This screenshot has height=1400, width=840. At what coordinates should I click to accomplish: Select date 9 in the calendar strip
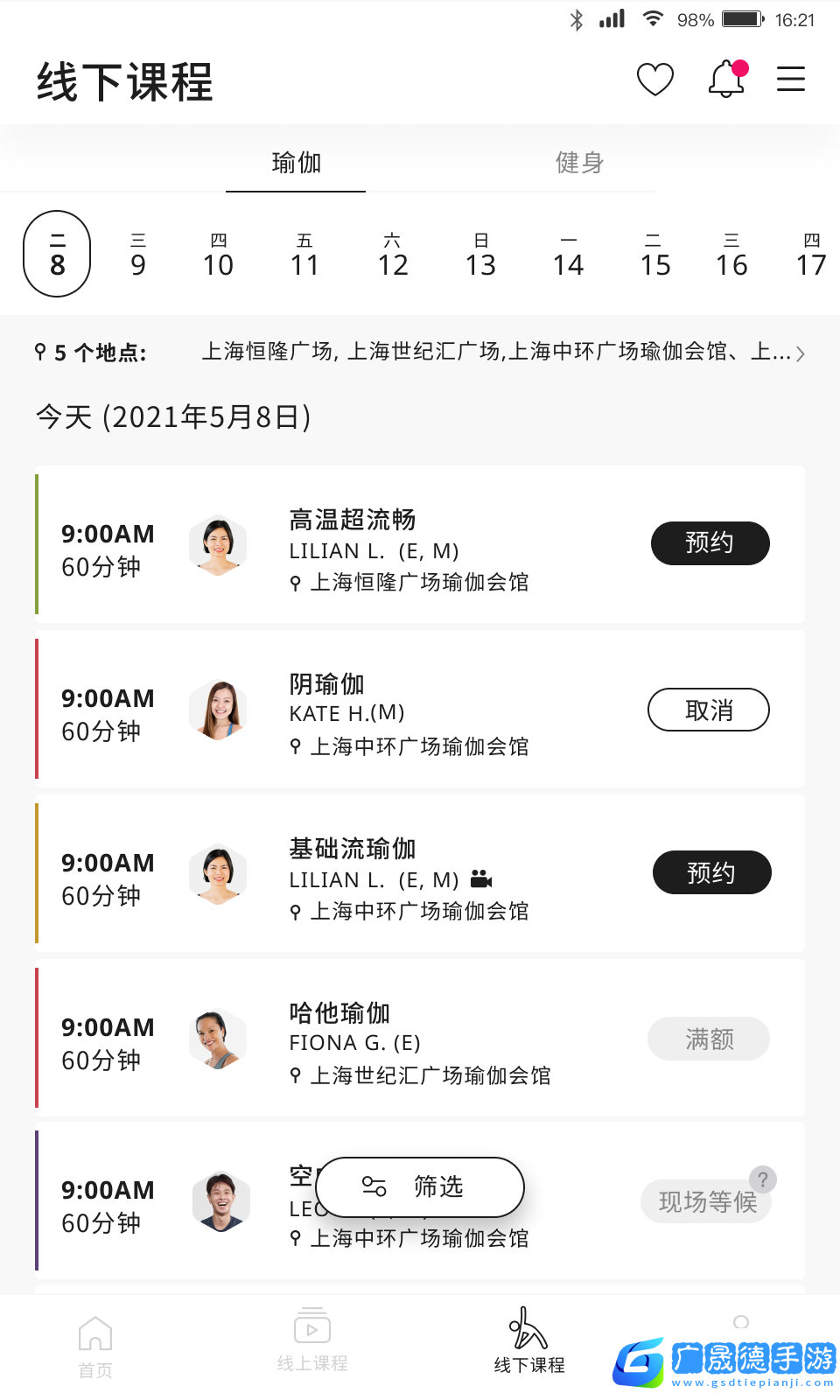(138, 255)
